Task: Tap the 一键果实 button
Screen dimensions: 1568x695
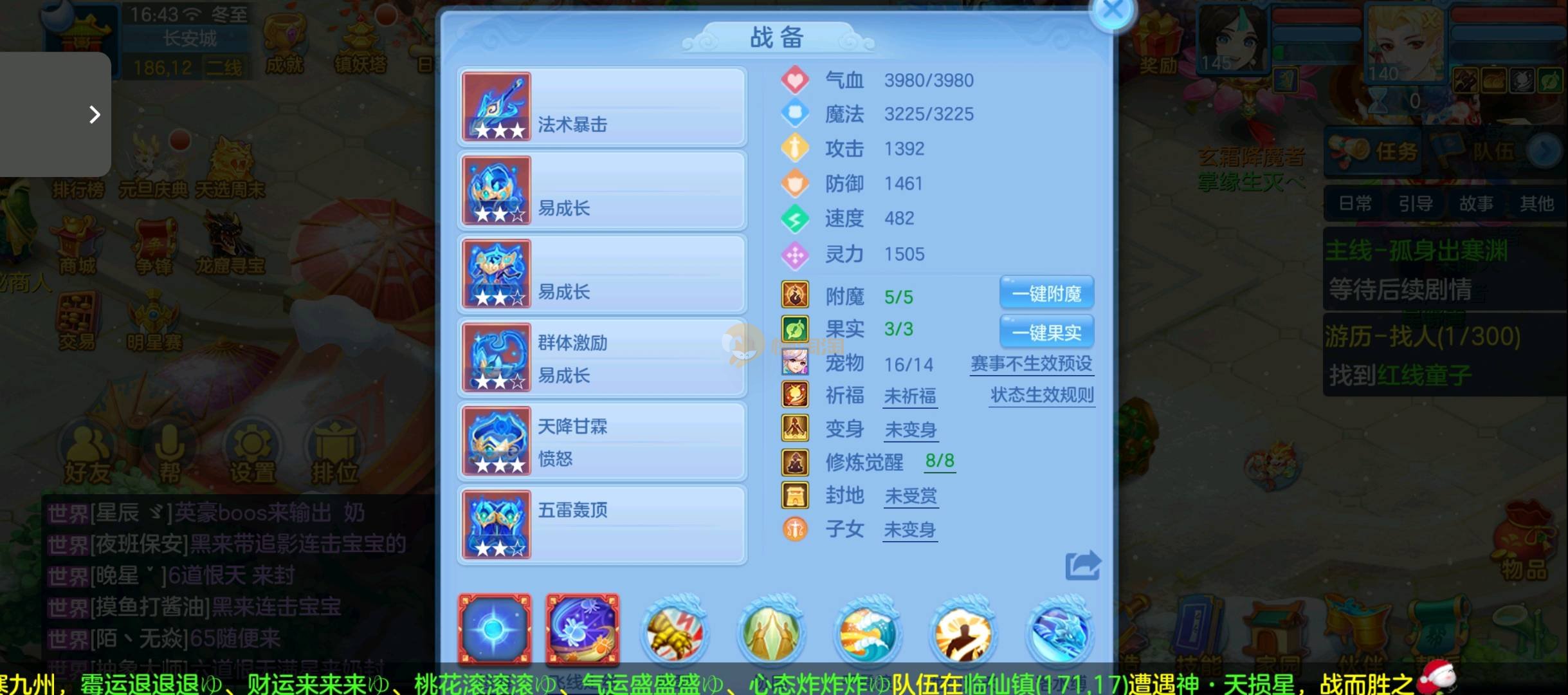Action: tap(1046, 332)
